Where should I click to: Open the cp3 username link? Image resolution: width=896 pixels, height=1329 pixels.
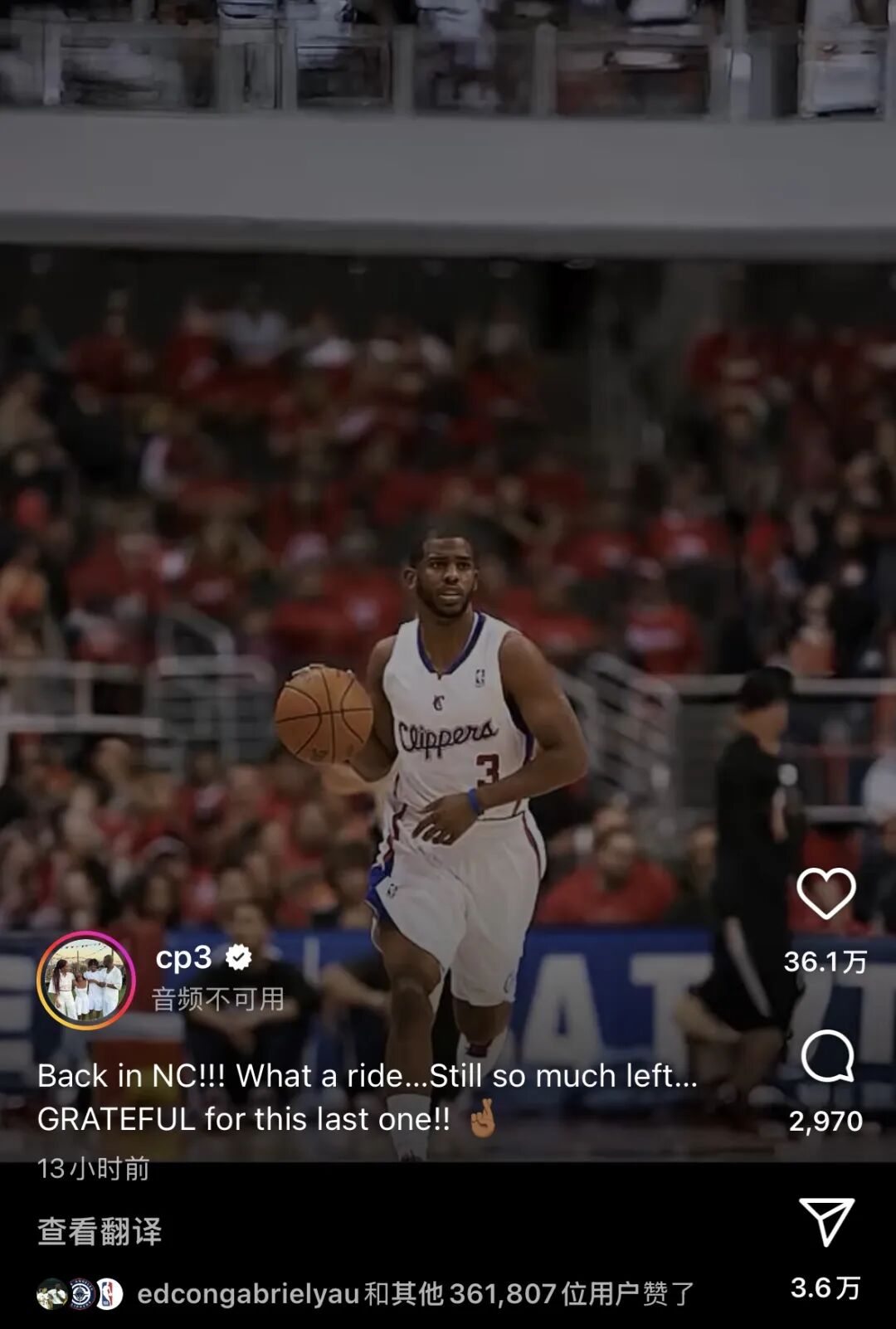(x=184, y=957)
